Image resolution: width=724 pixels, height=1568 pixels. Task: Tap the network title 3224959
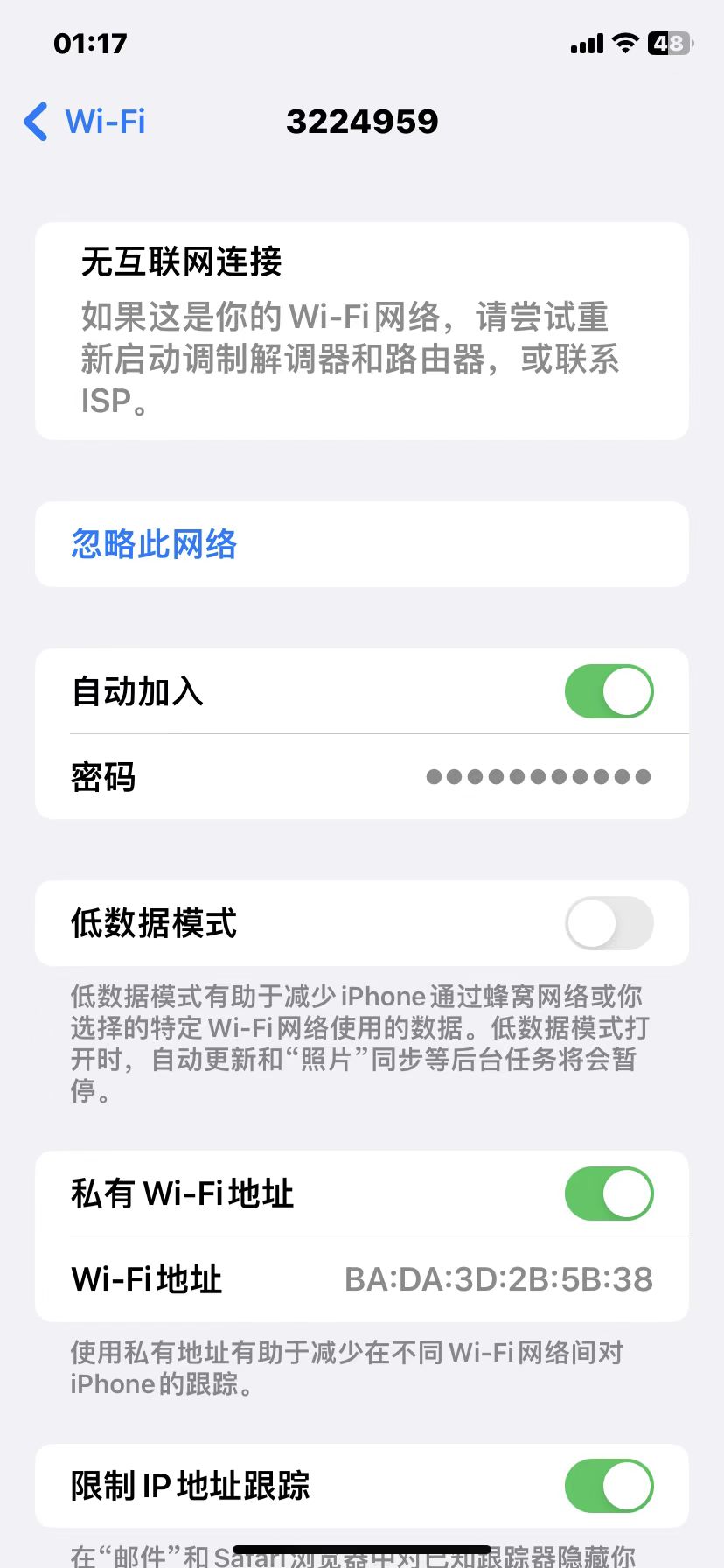click(362, 122)
